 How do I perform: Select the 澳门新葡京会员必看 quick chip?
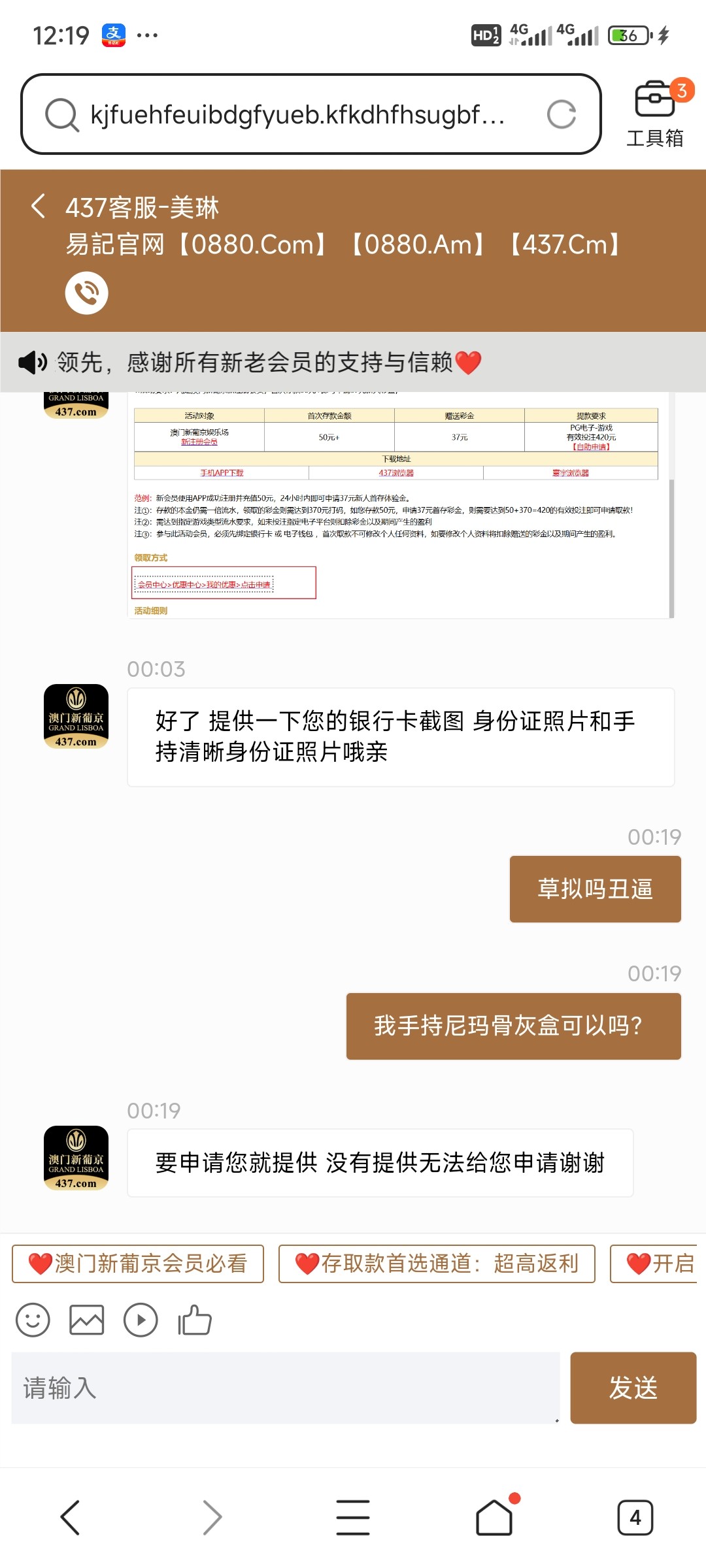(138, 1264)
